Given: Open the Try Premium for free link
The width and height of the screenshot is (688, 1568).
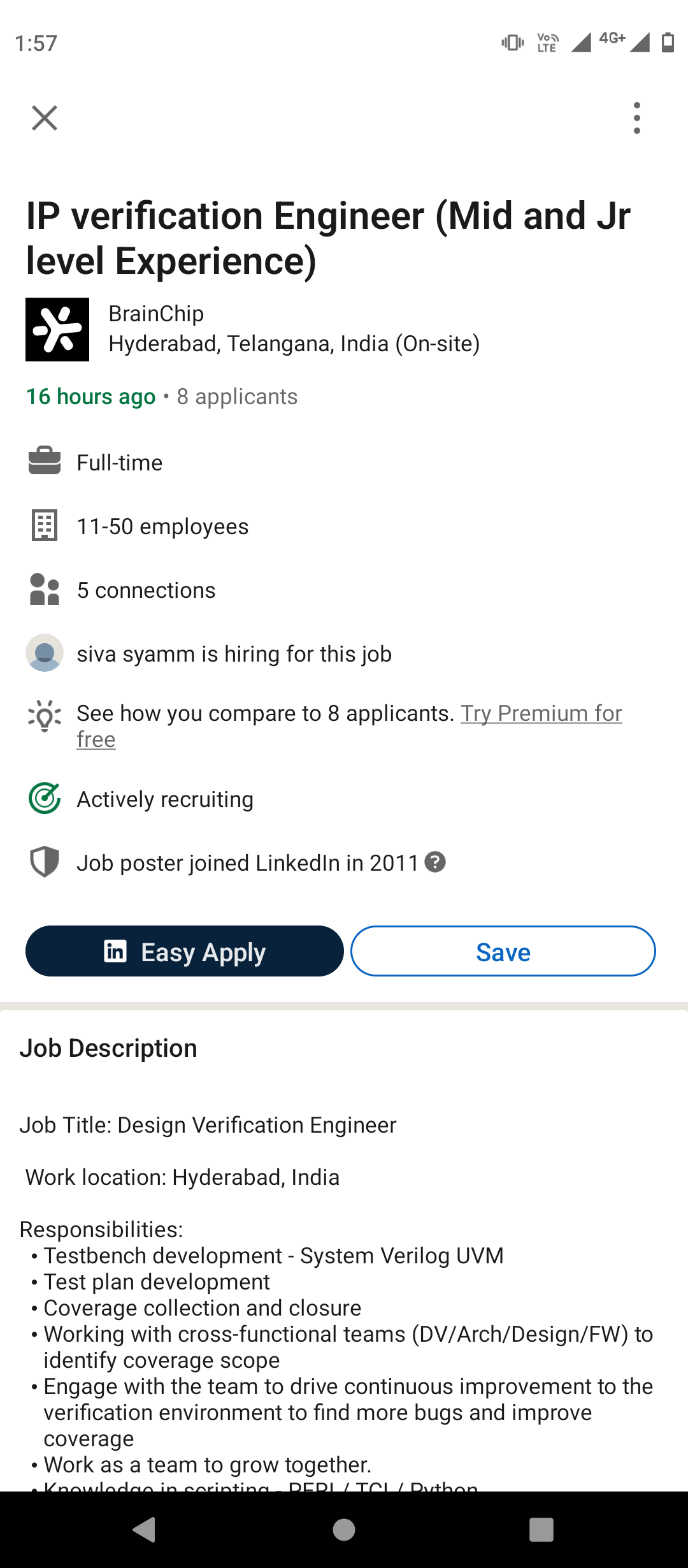Looking at the screenshot, I should 541,713.
